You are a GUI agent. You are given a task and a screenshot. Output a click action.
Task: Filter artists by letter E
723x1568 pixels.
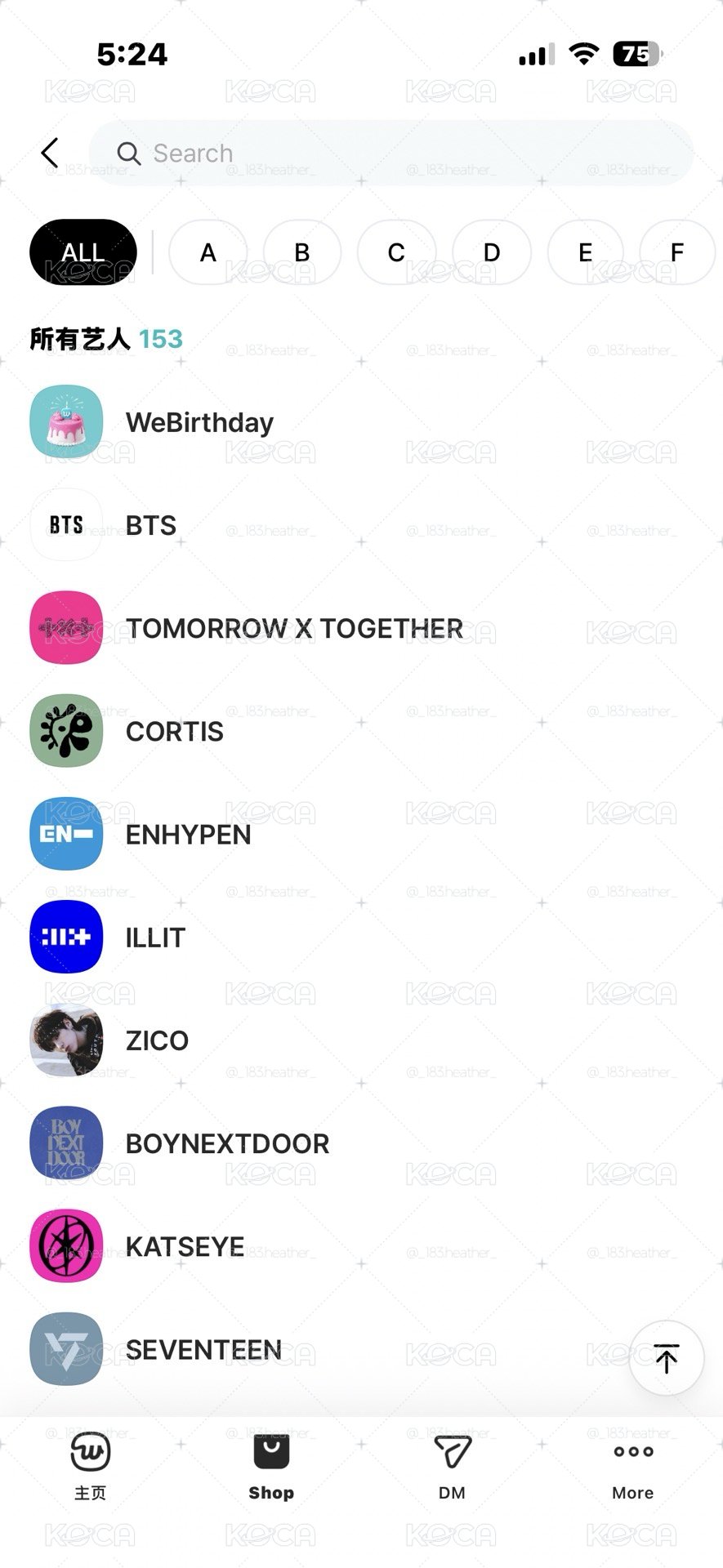[585, 252]
